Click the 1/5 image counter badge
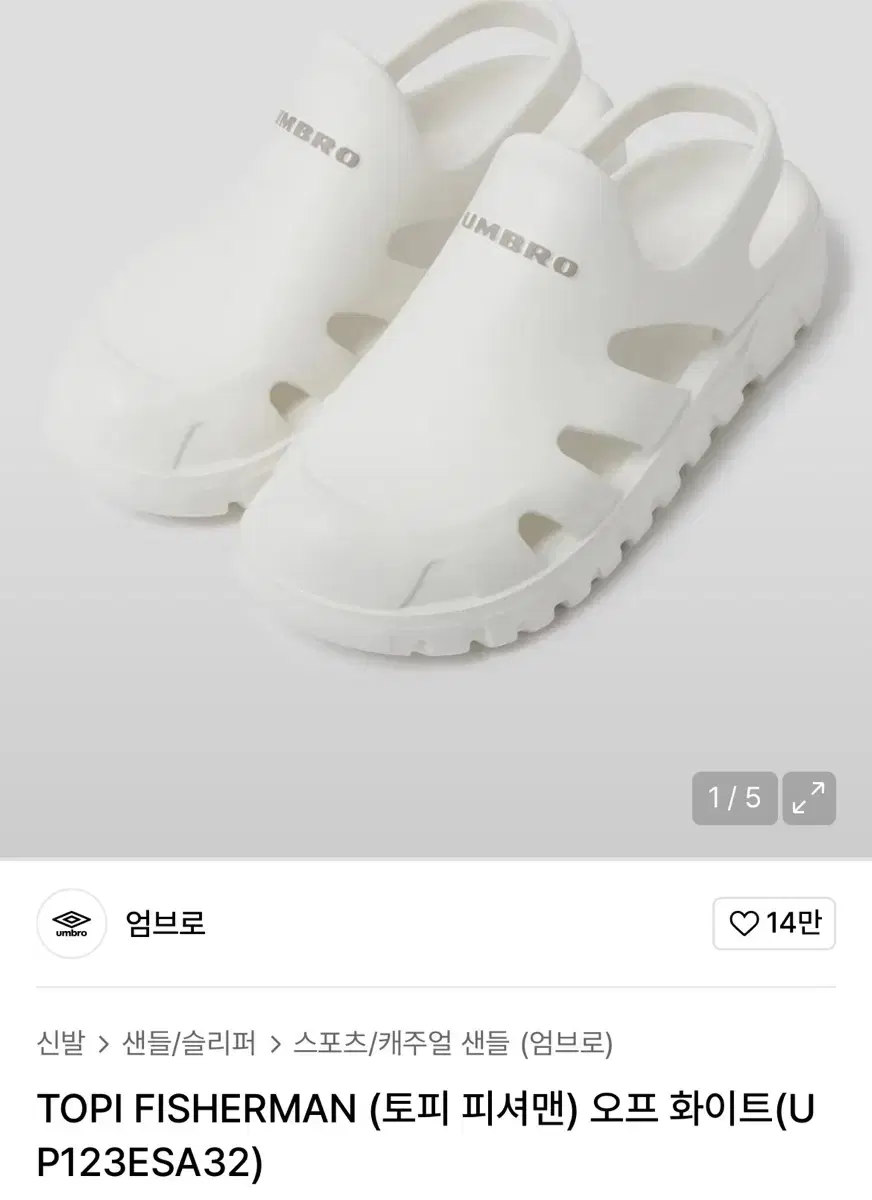Screen dimensions: 872x1200 734,797
